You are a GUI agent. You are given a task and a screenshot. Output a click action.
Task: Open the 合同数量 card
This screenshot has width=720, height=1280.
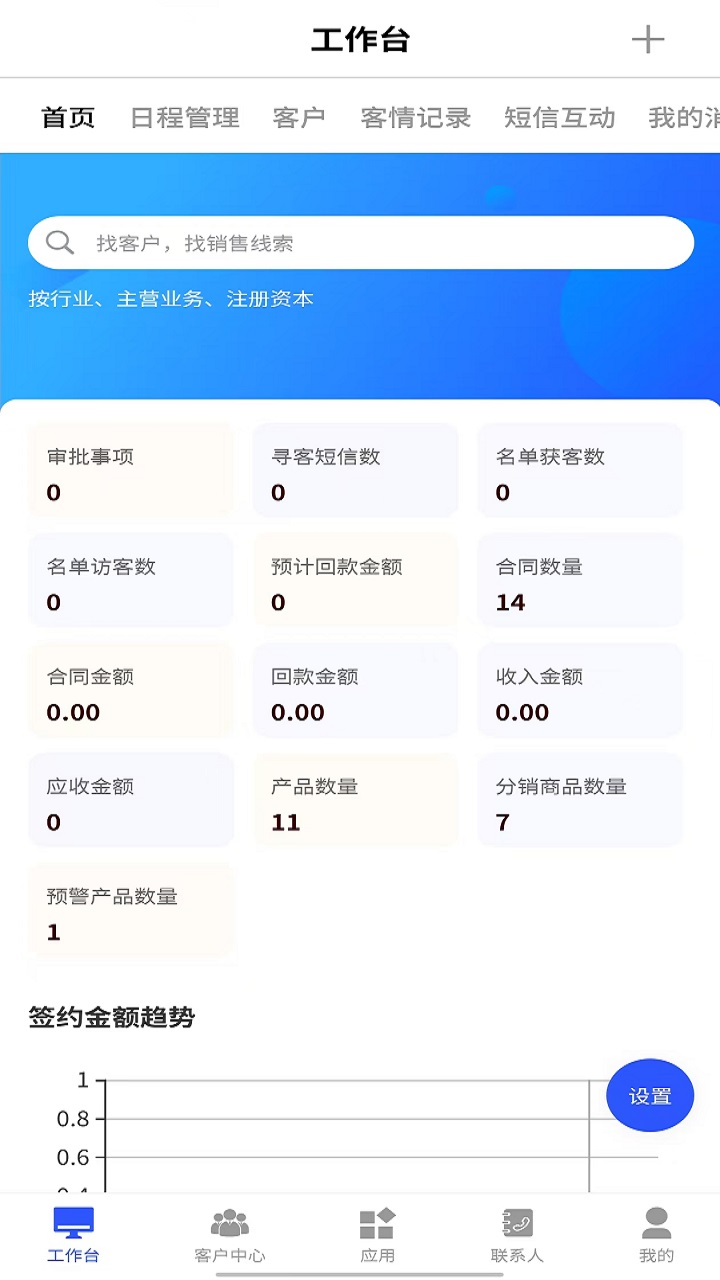pos(580,582)
